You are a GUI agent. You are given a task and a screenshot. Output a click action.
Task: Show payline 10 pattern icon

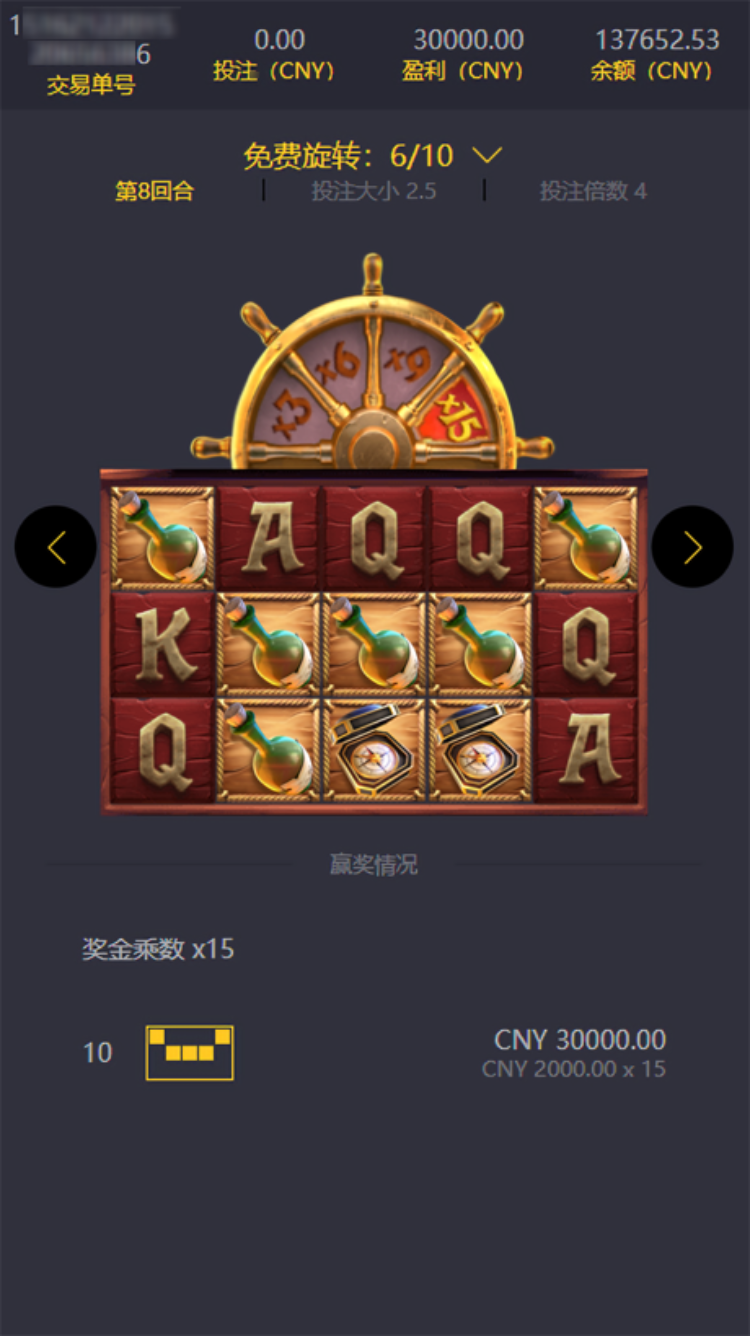[x=190, y=1052]
